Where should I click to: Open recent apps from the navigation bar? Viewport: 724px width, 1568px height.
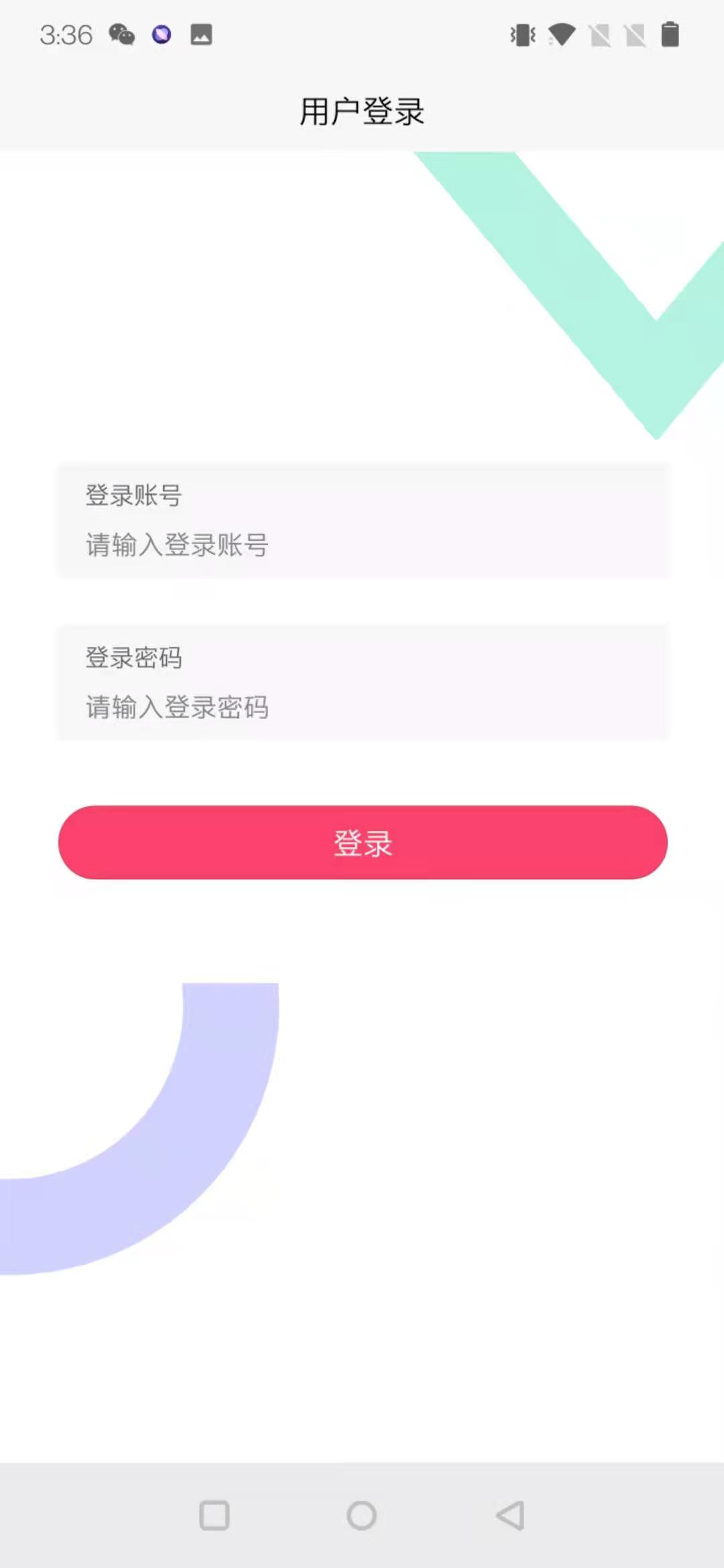point(215,1515)
